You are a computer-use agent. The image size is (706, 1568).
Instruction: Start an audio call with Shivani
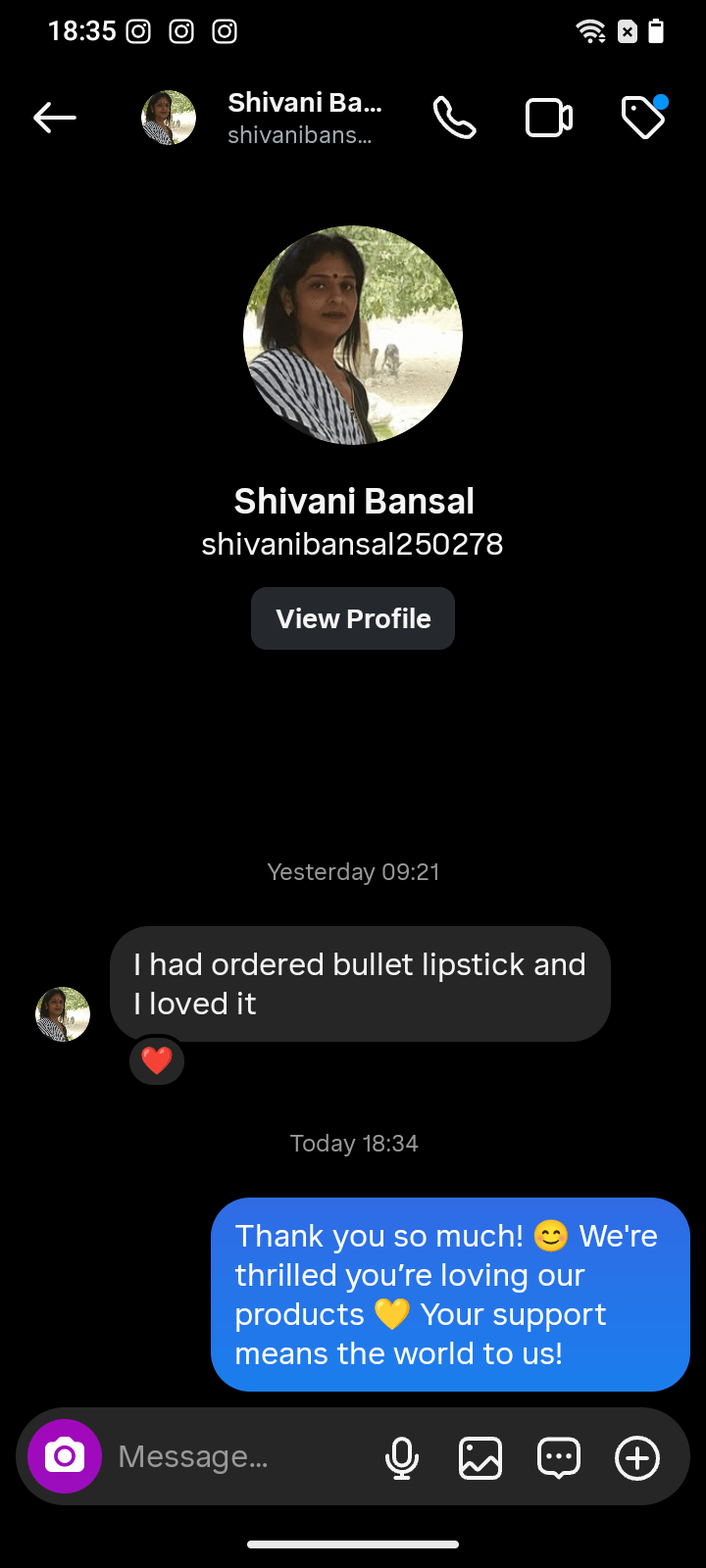pyautogui.click(x=455, y=119)
